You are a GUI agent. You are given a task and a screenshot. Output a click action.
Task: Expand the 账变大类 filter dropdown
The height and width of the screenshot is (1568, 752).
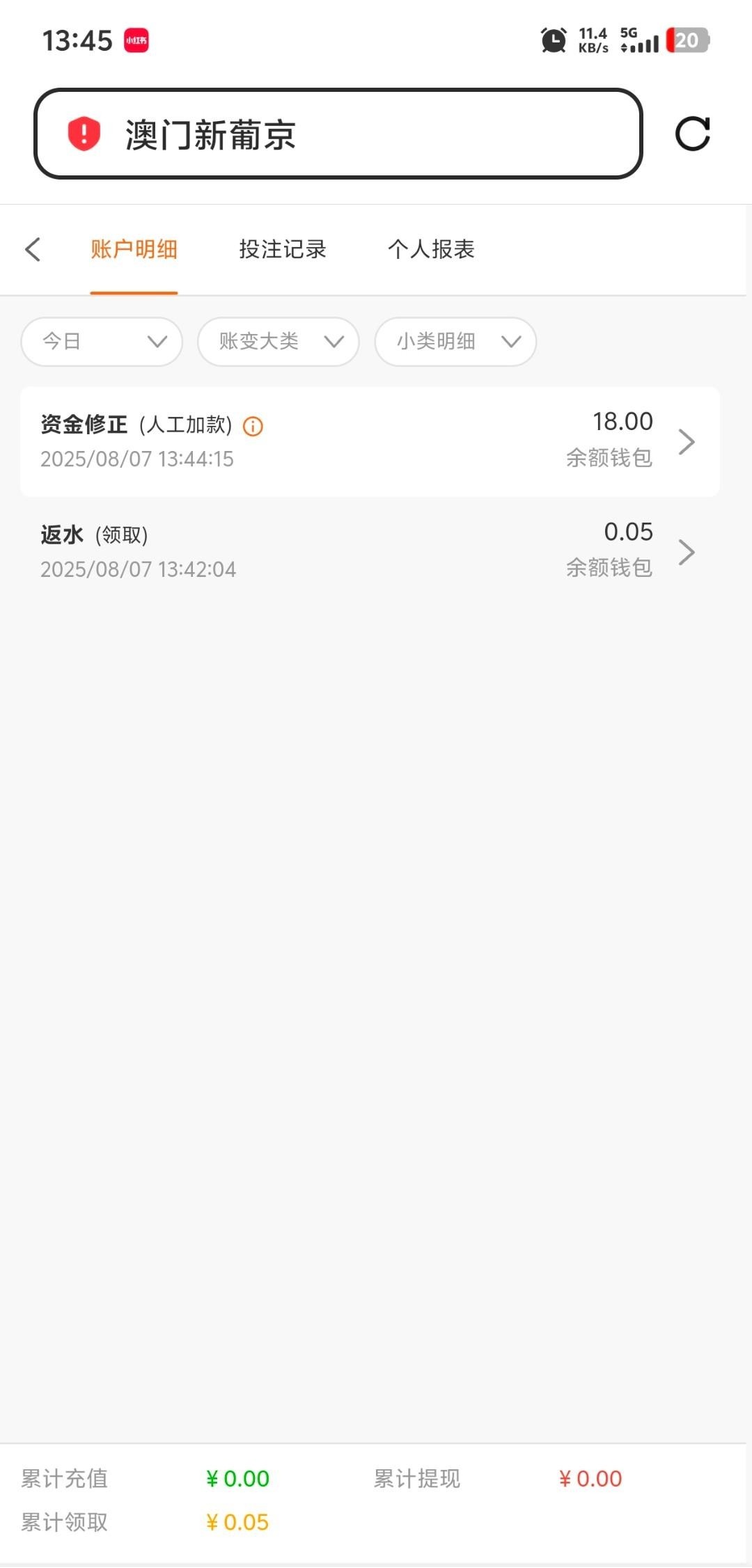click(x=279, y=342)
